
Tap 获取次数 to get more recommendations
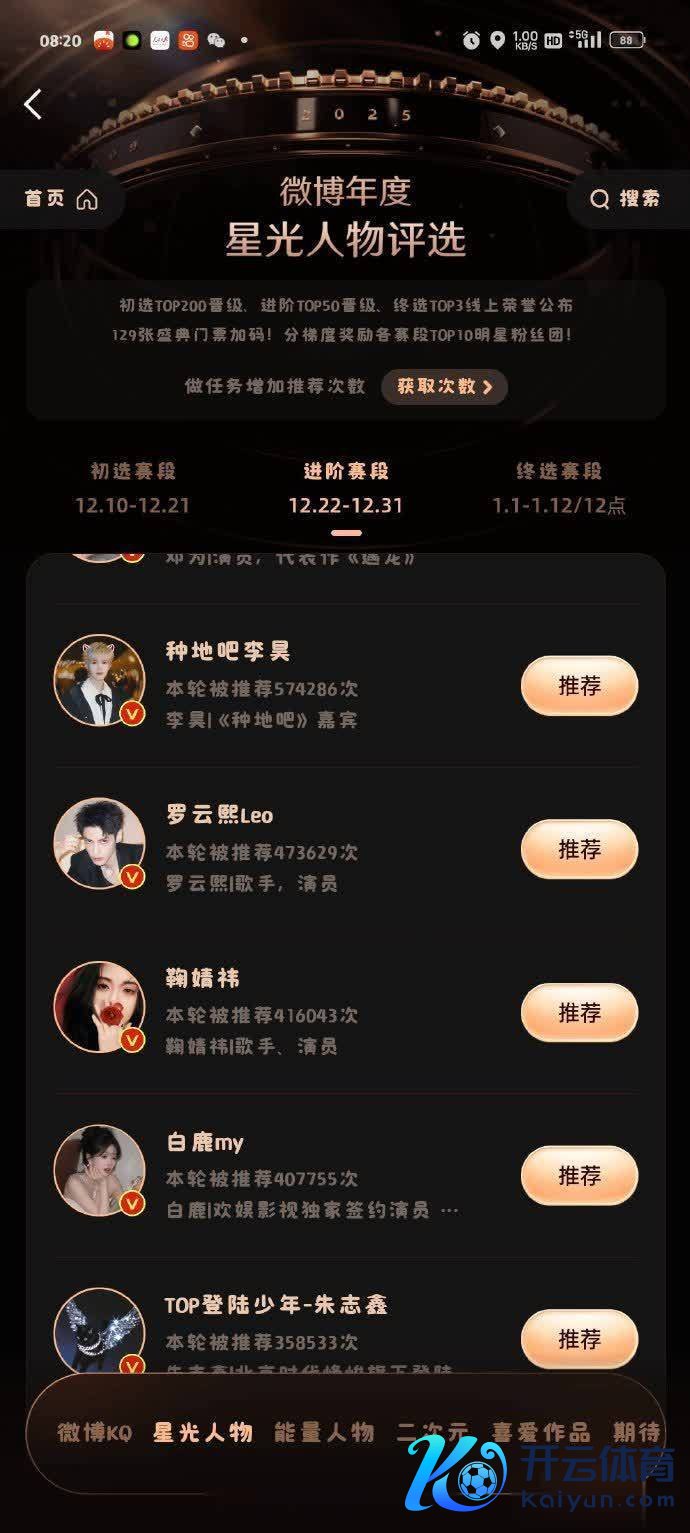click(x=444, y=387)
